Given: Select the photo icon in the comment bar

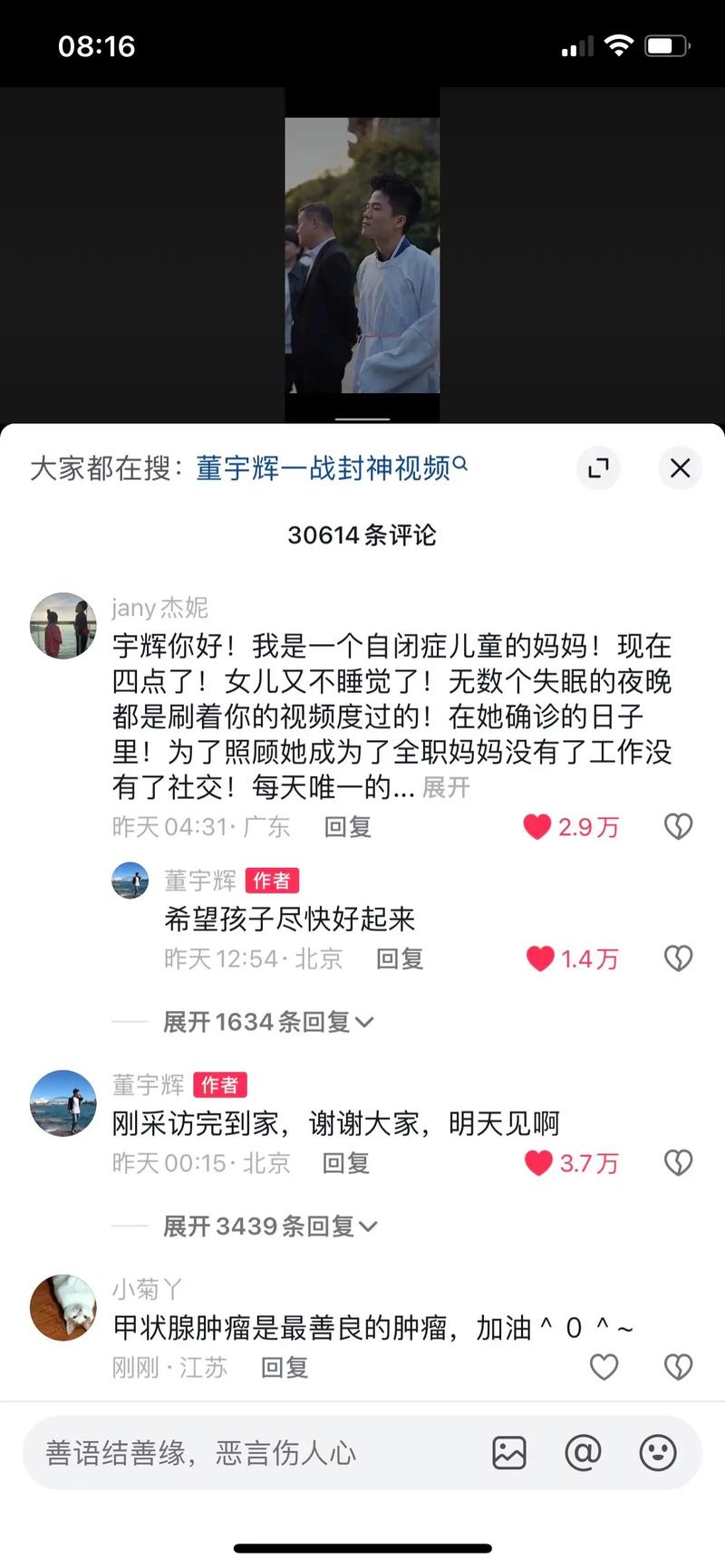Looking at the screenshot, I should coord(509,1452).
